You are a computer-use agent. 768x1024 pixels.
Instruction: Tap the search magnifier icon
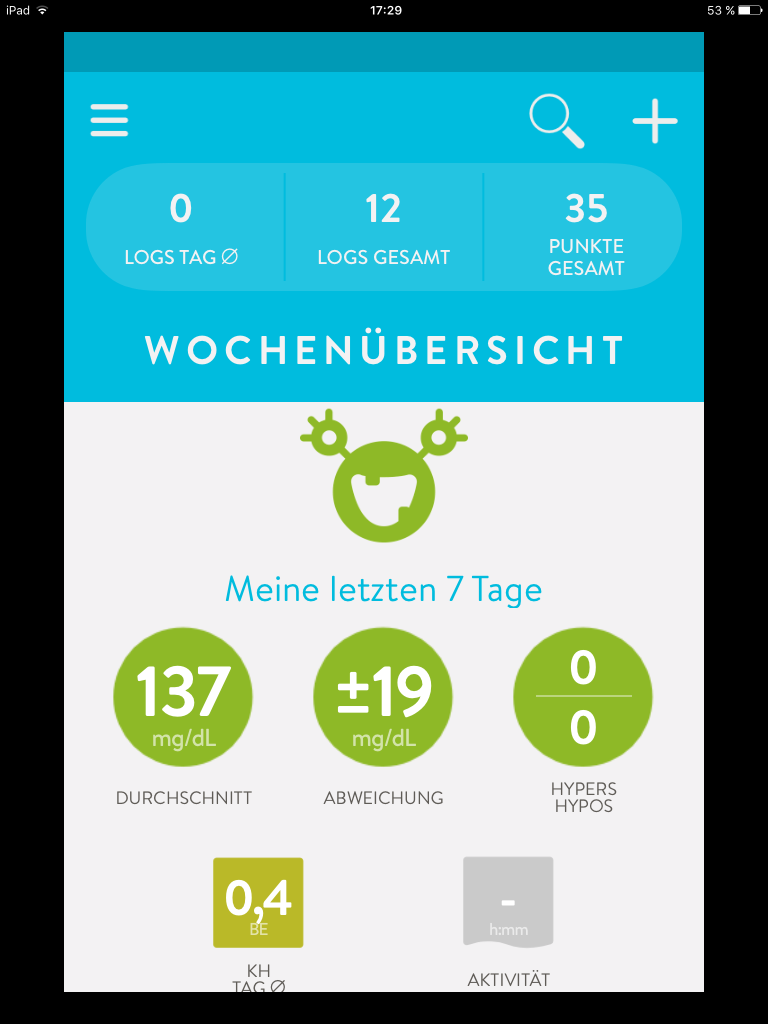pyautogui.click(x=556, y=119)
